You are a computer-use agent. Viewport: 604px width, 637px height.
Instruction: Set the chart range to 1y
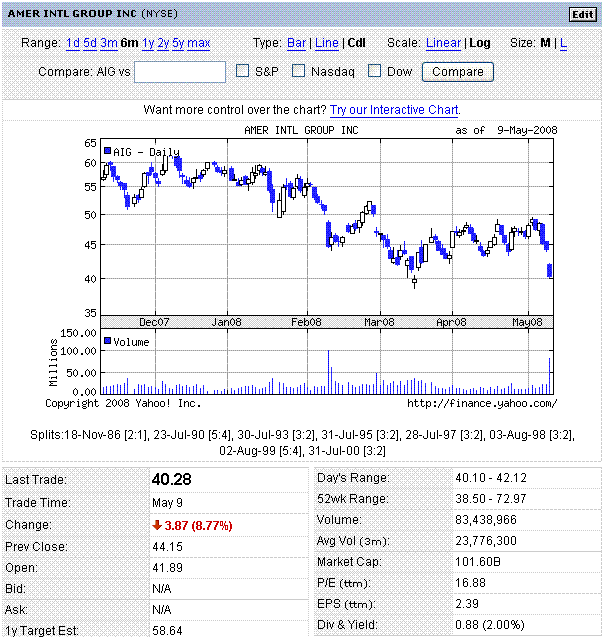click(148, 43)
